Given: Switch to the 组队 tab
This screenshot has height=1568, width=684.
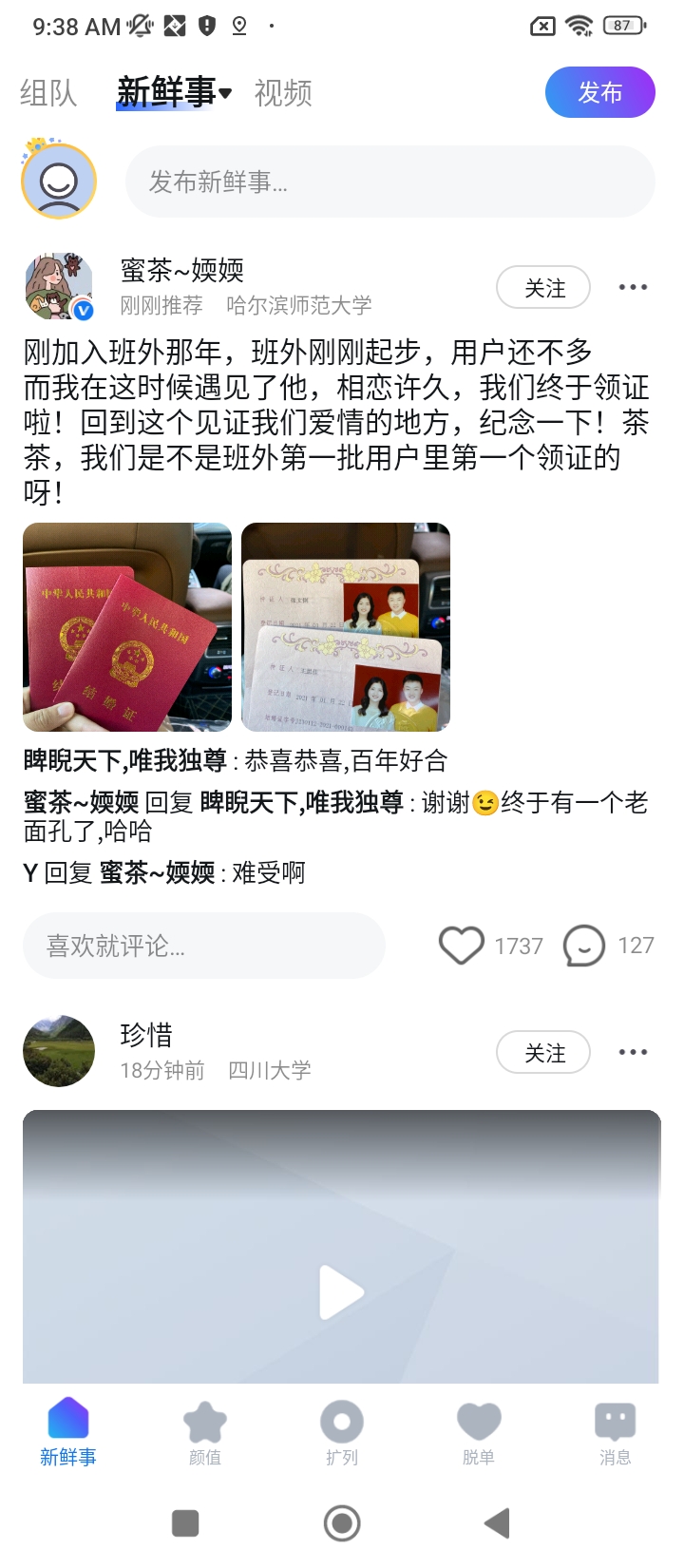Looking at the screenshot, I should [48, 93].
